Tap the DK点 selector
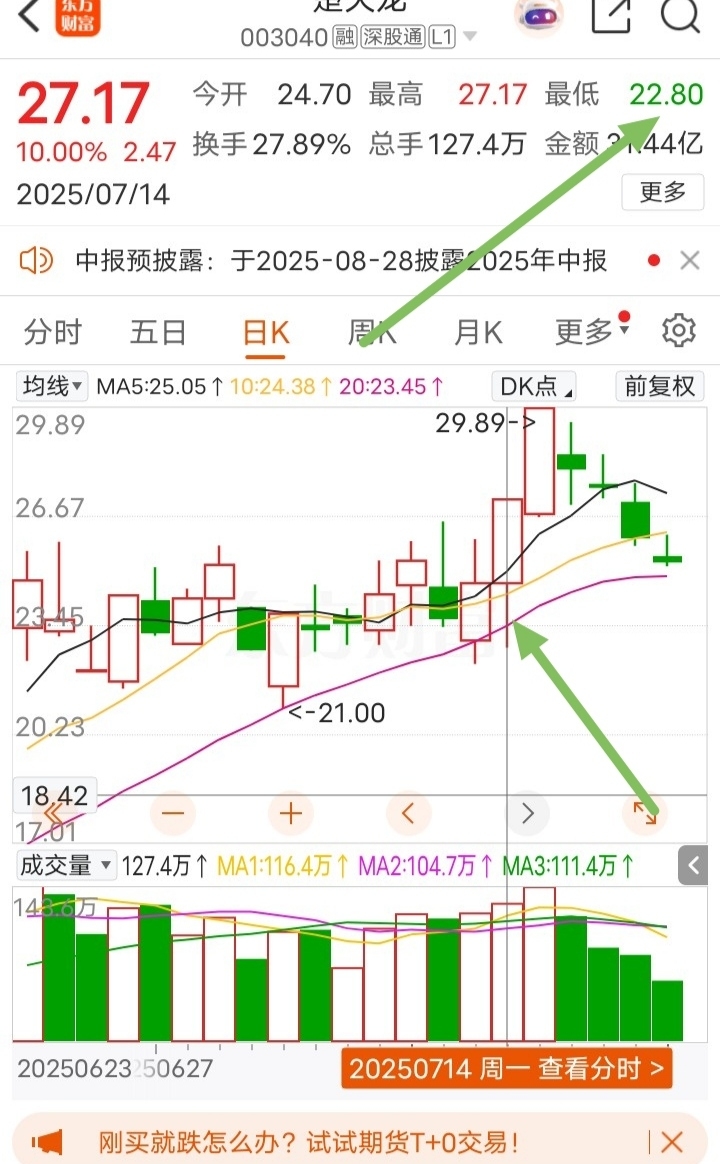720x1164 pixels. pos(534,386)
